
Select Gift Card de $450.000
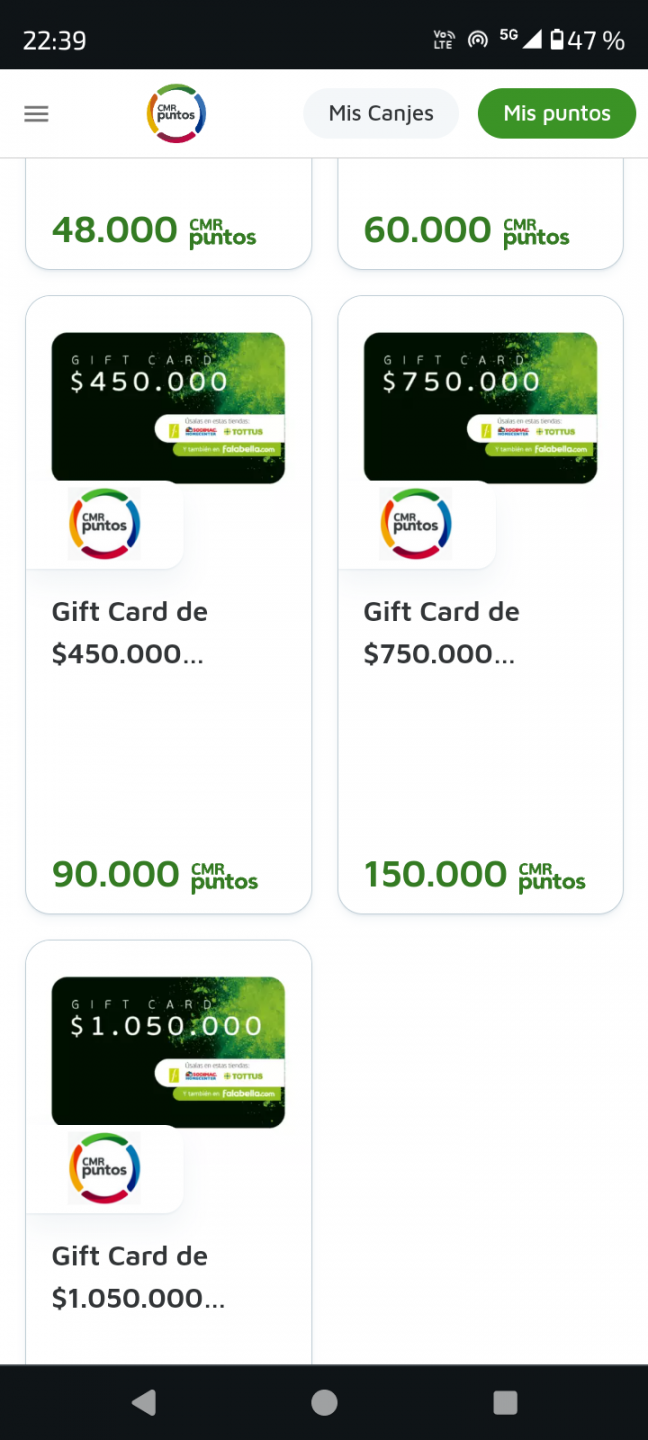coord(168,604)
